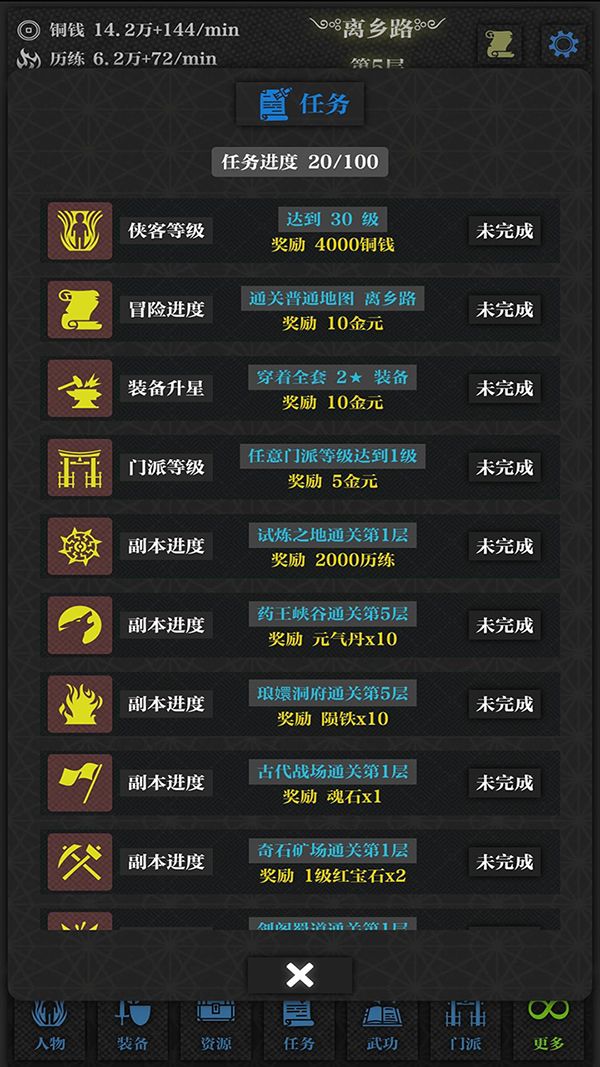
Task: Tap 未完成 for the 装备升星 task
Action: [x=505, y=388]
